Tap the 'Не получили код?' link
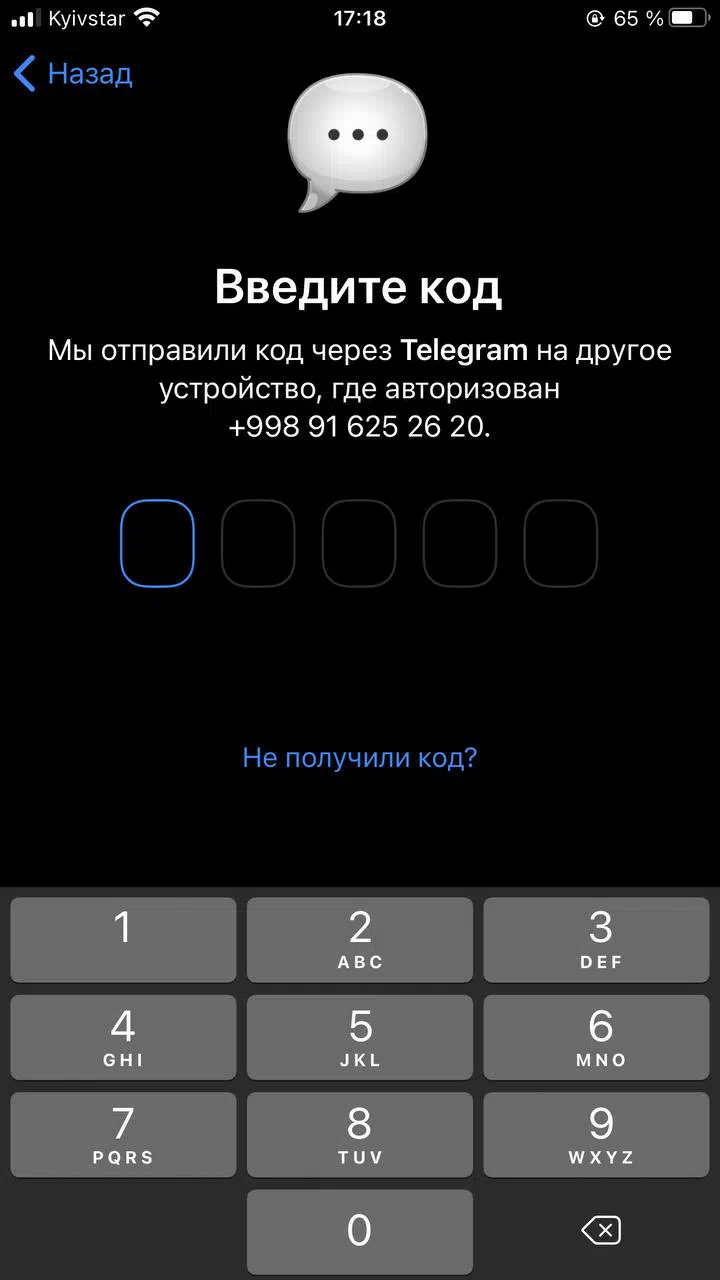This screenshot has height=1280, width=720. tap(360, 757)
